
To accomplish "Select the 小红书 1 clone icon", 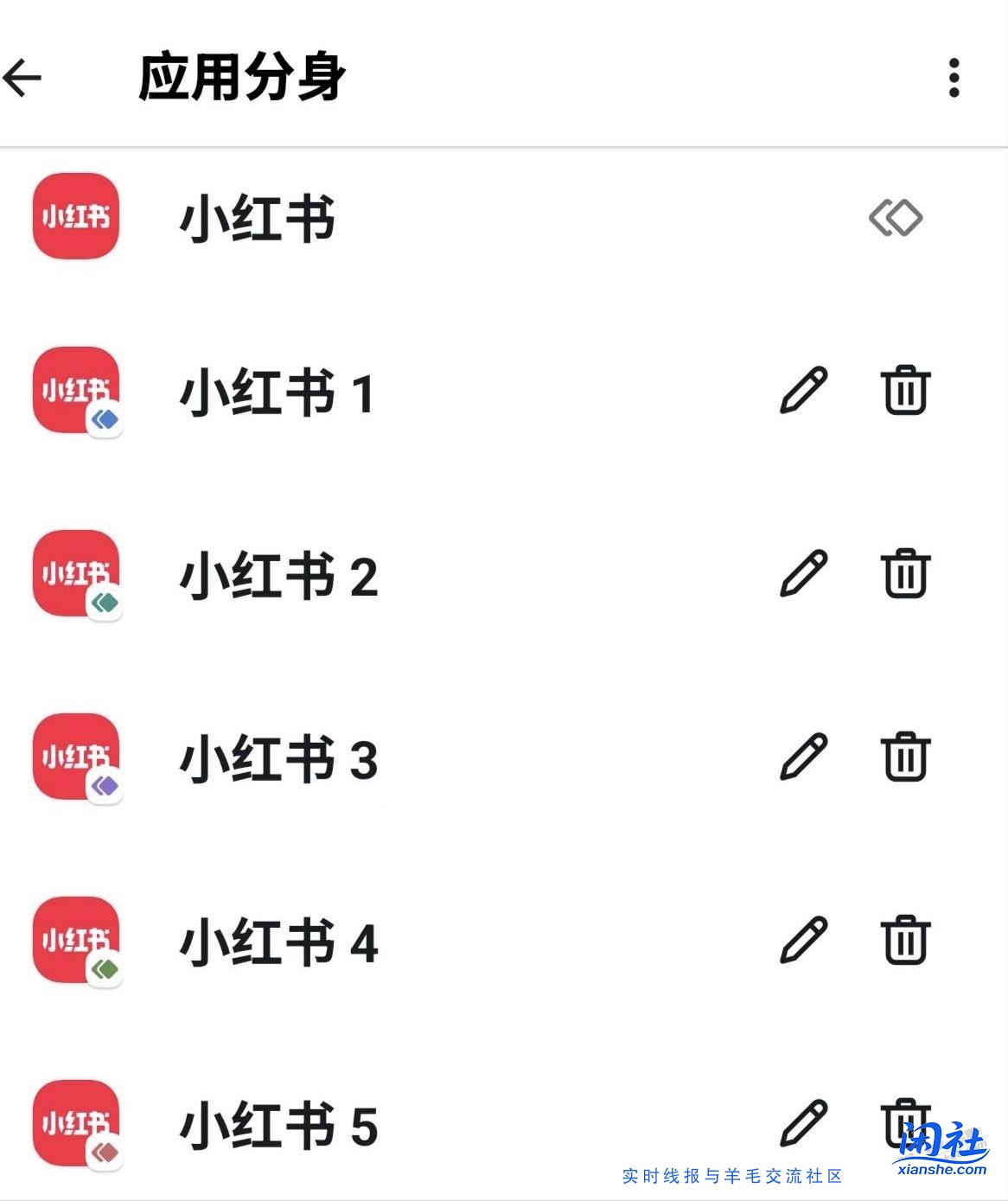I will pyautogui.click(x=74, y=394).
